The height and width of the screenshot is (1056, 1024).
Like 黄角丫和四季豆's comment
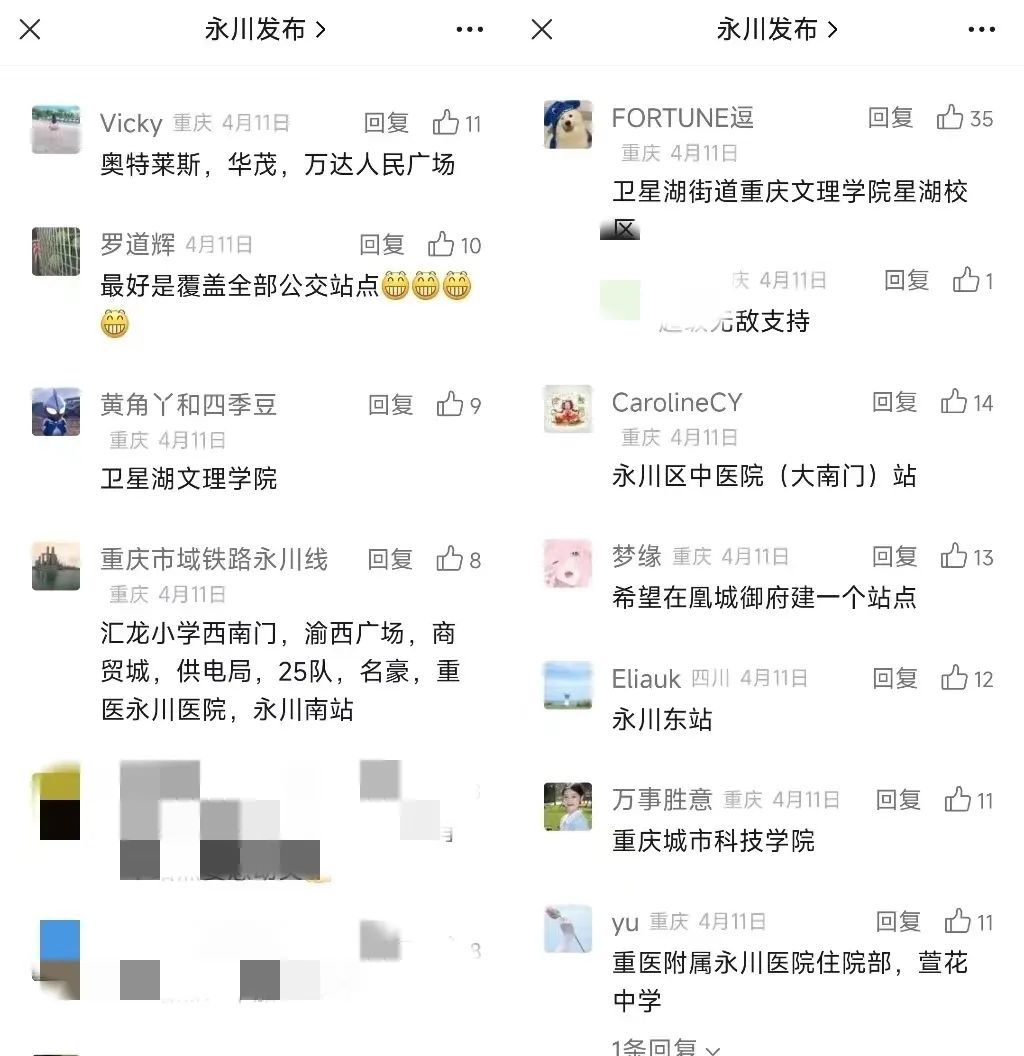coord(450,405)
